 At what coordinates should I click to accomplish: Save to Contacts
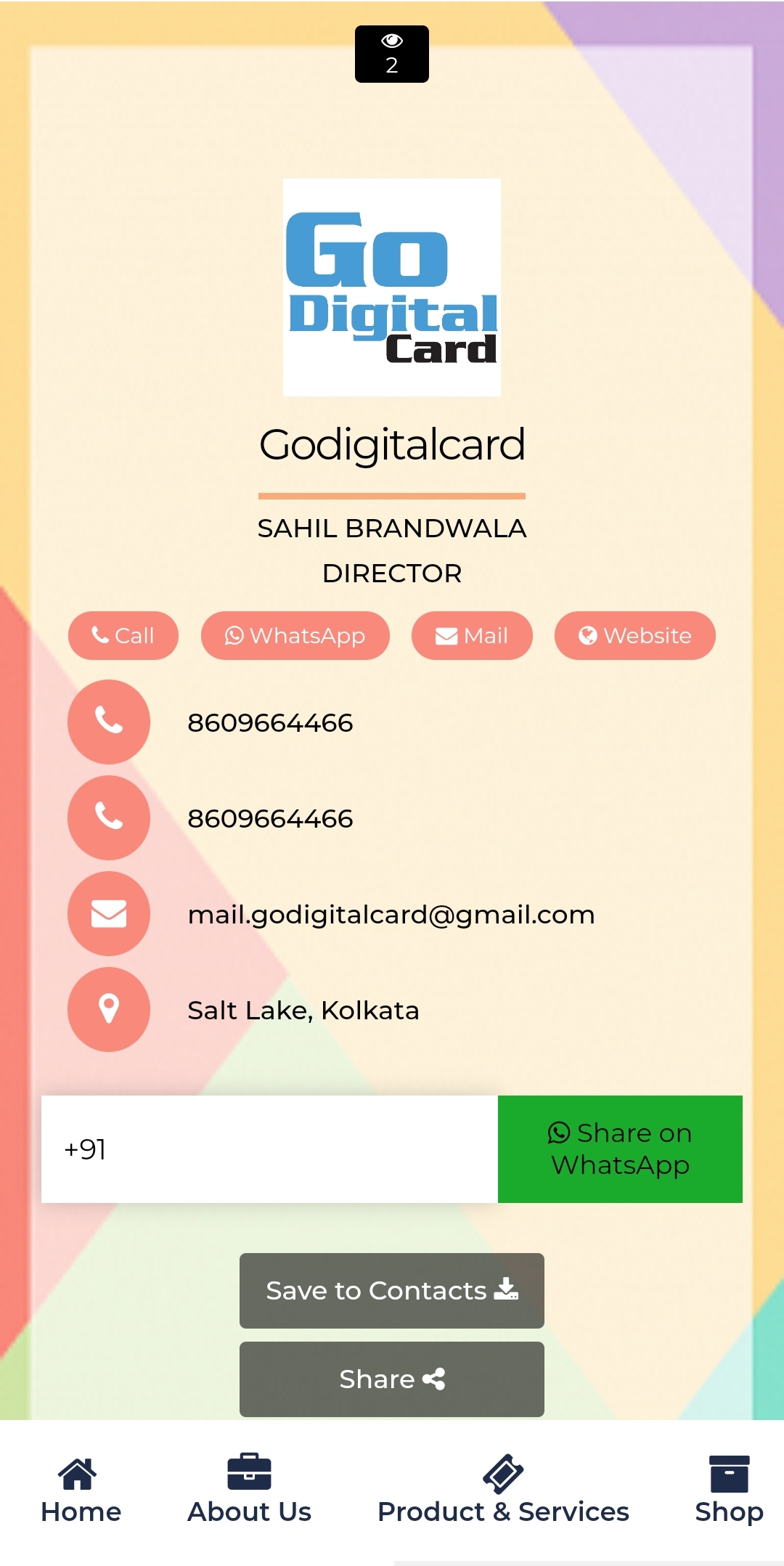392,1290
